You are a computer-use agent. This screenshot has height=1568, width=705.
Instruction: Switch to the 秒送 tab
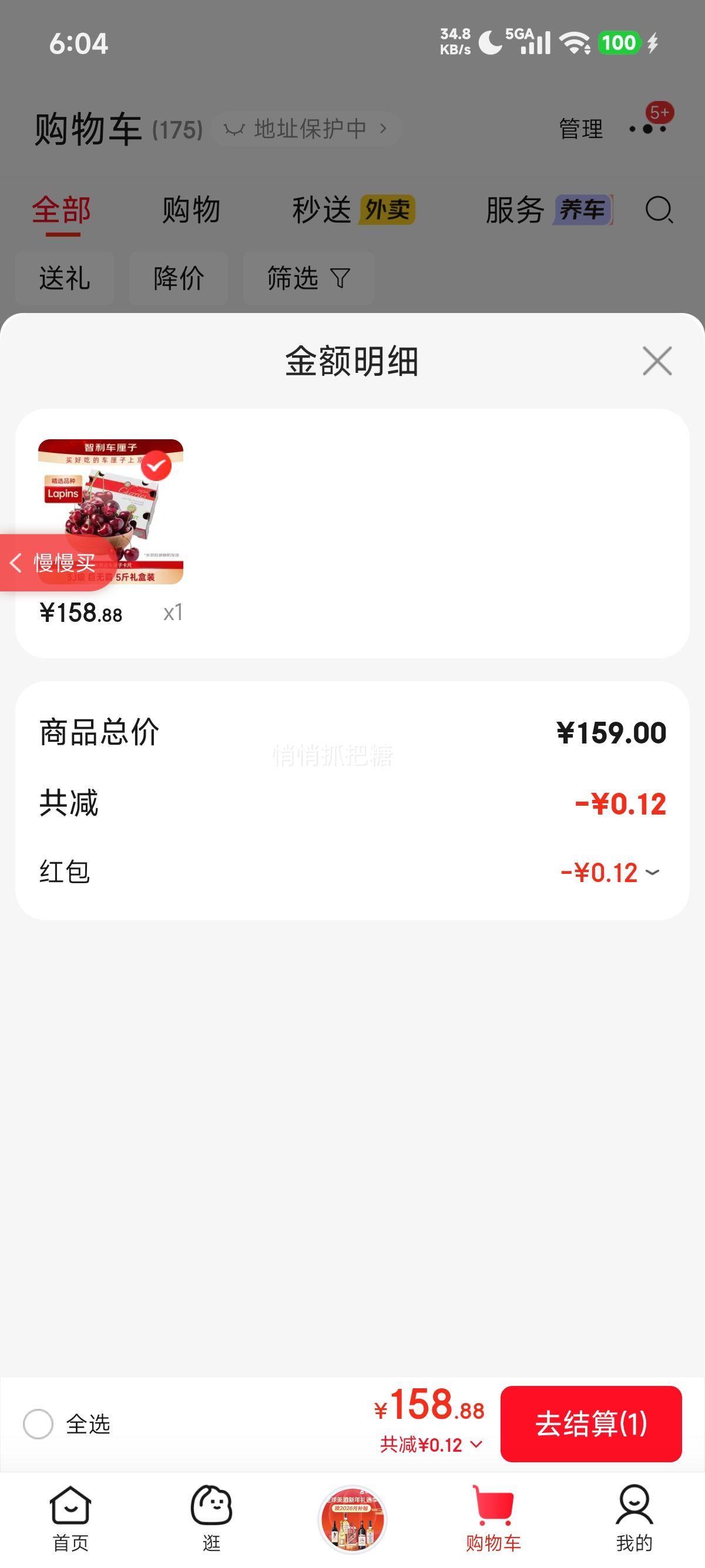(x=321, y=210)
